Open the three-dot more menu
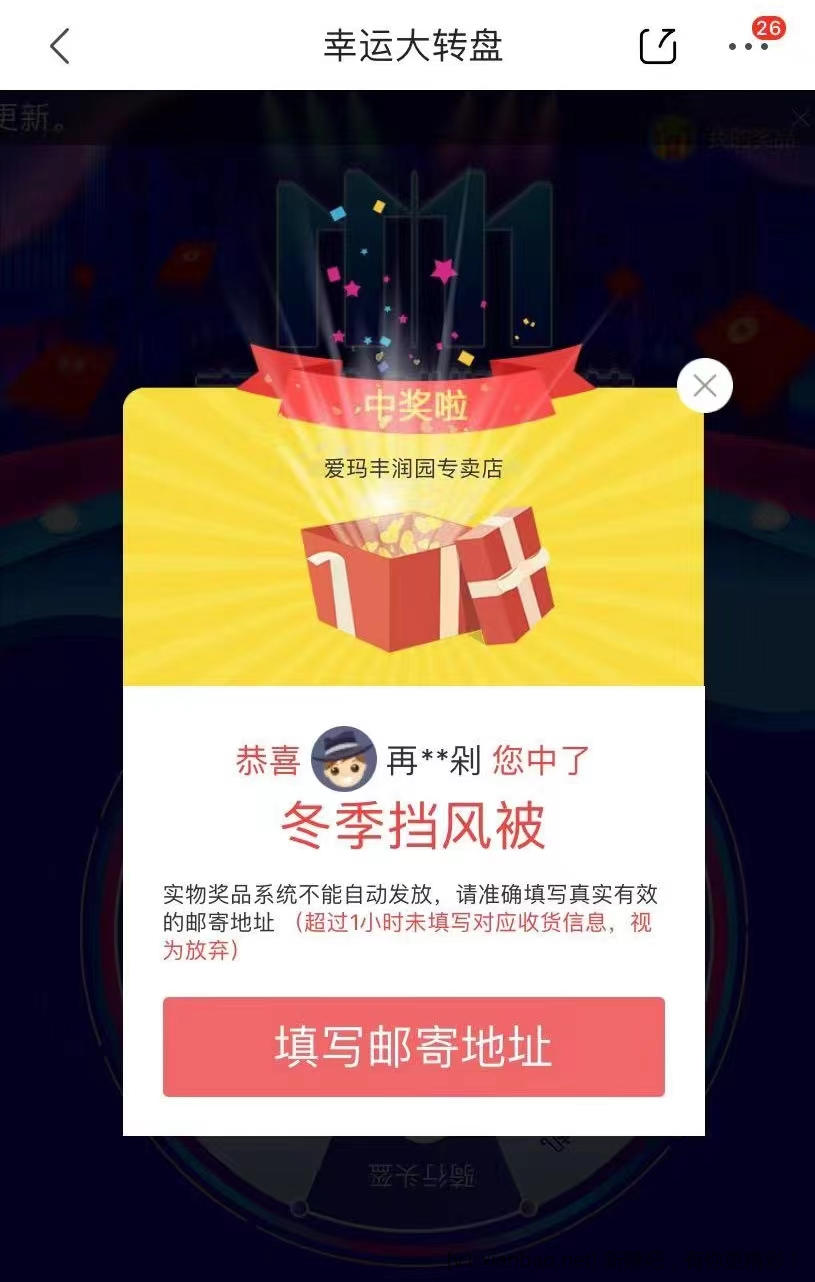 [x=748, y=46]
